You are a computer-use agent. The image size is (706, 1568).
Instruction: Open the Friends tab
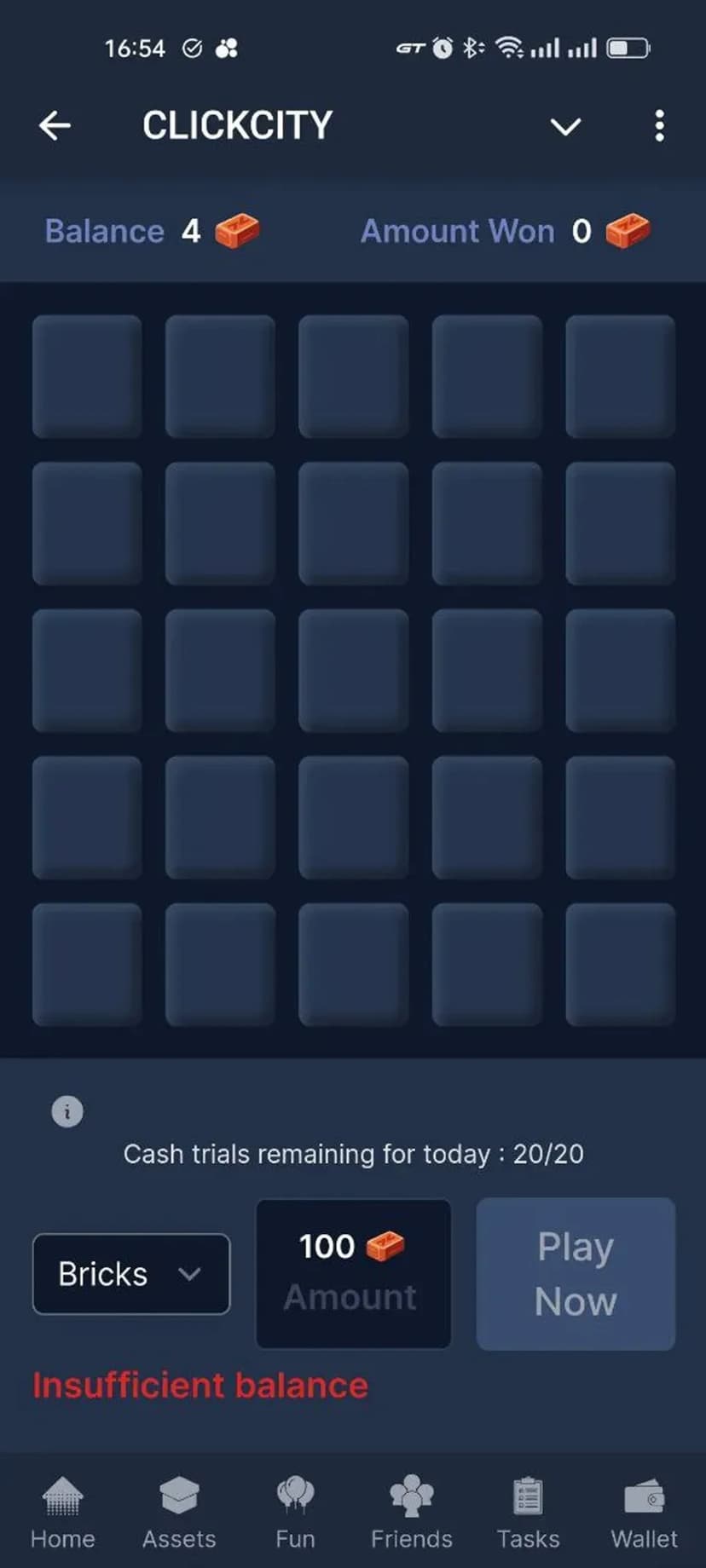pyautogui.click(x=412, y=1513)
